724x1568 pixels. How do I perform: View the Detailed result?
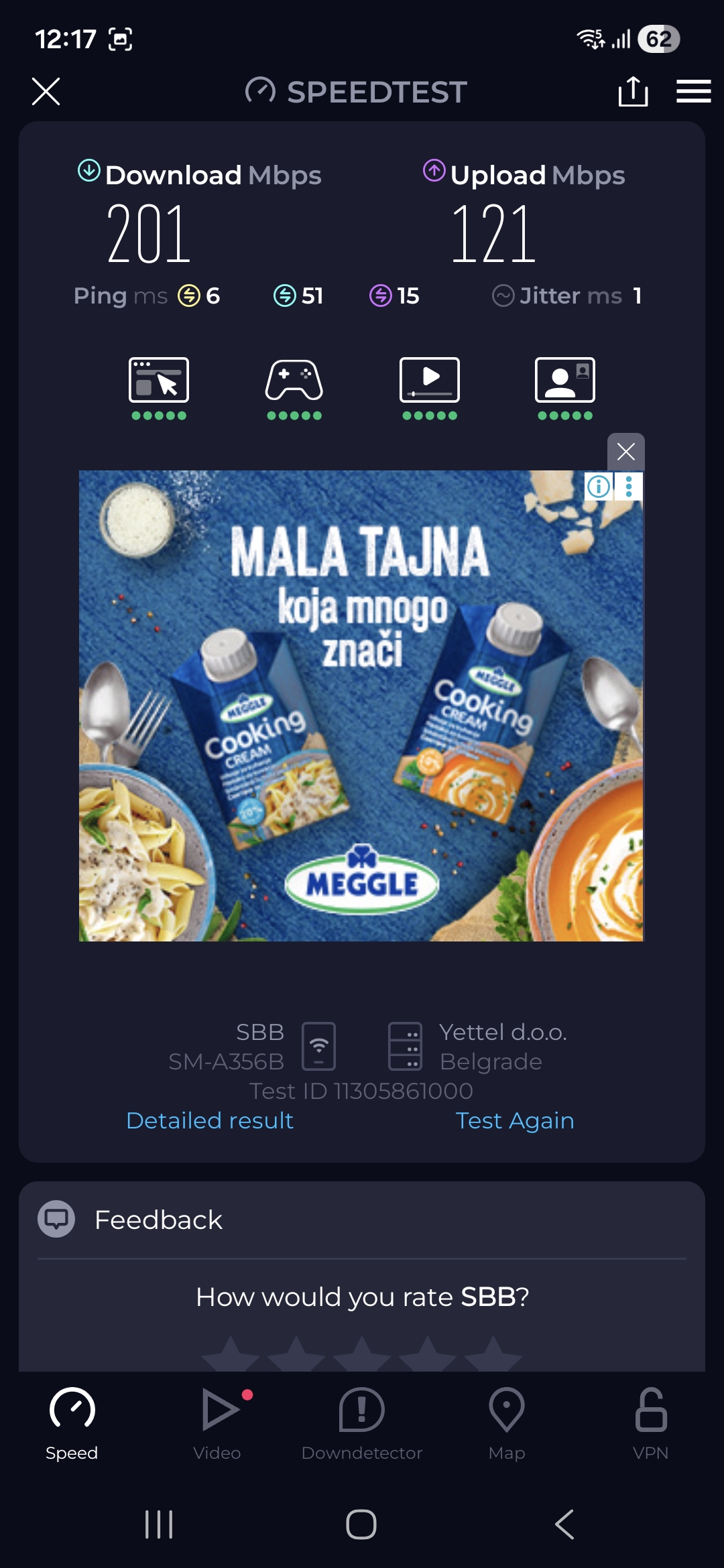(210, 1120)
